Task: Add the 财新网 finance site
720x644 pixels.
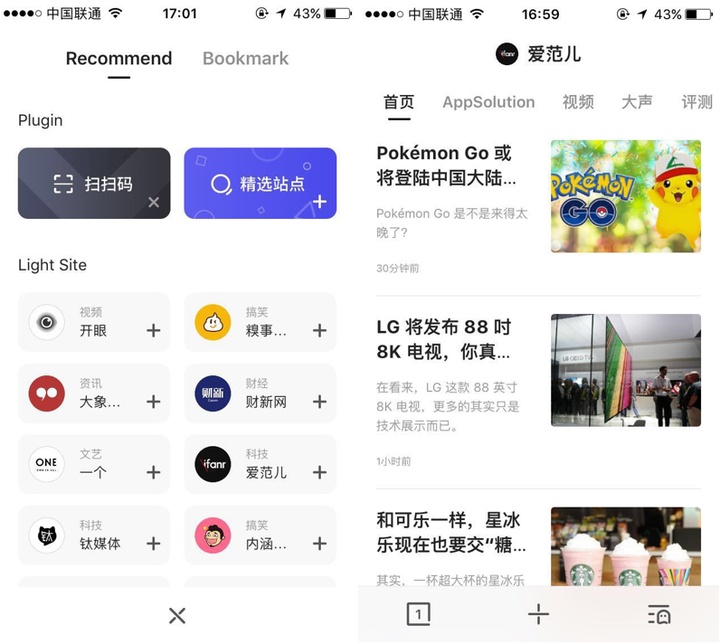Action: pyautogui.click(x=320, y=401)
